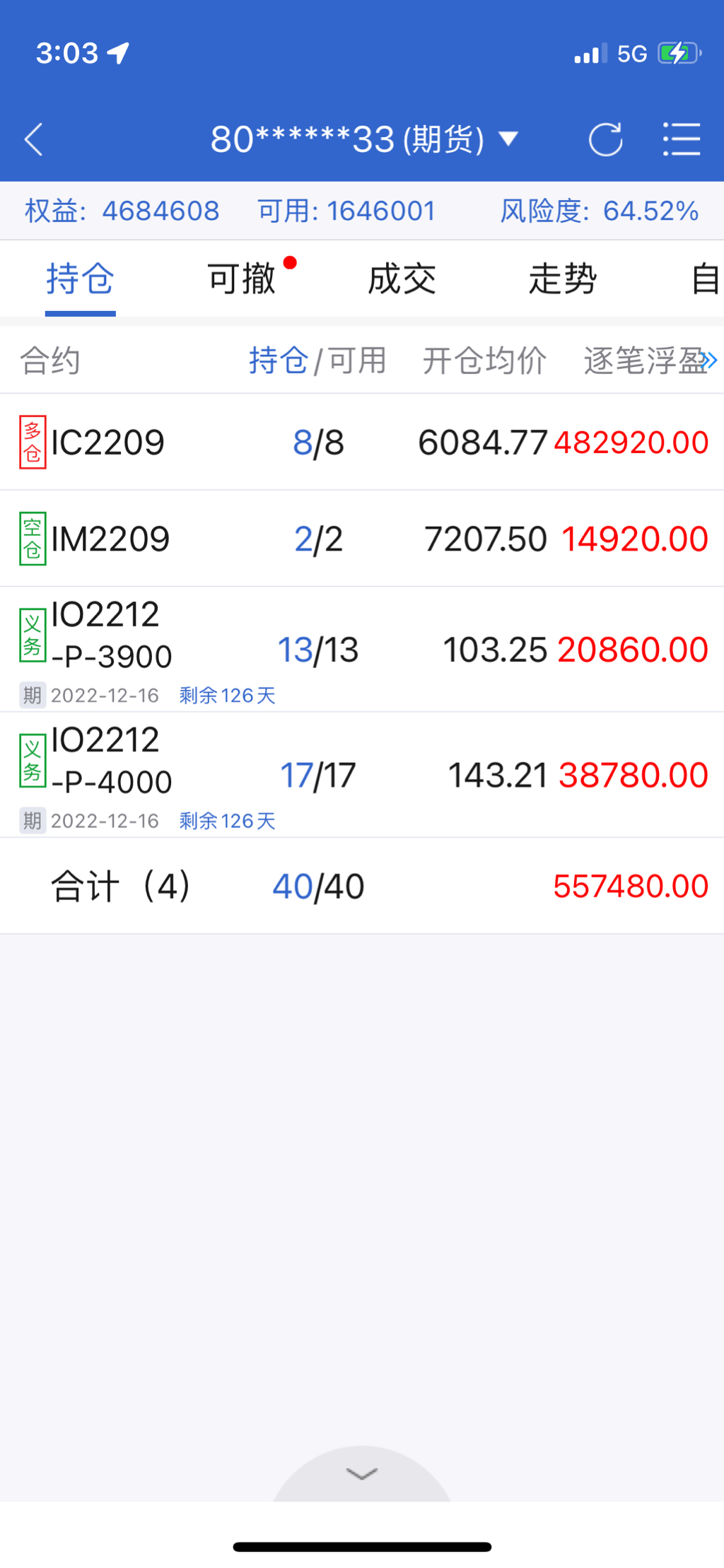The width and height of the screenshot is (724, 1568).
Task: Switch to the 走势 tab
Action: click(562, 279)
